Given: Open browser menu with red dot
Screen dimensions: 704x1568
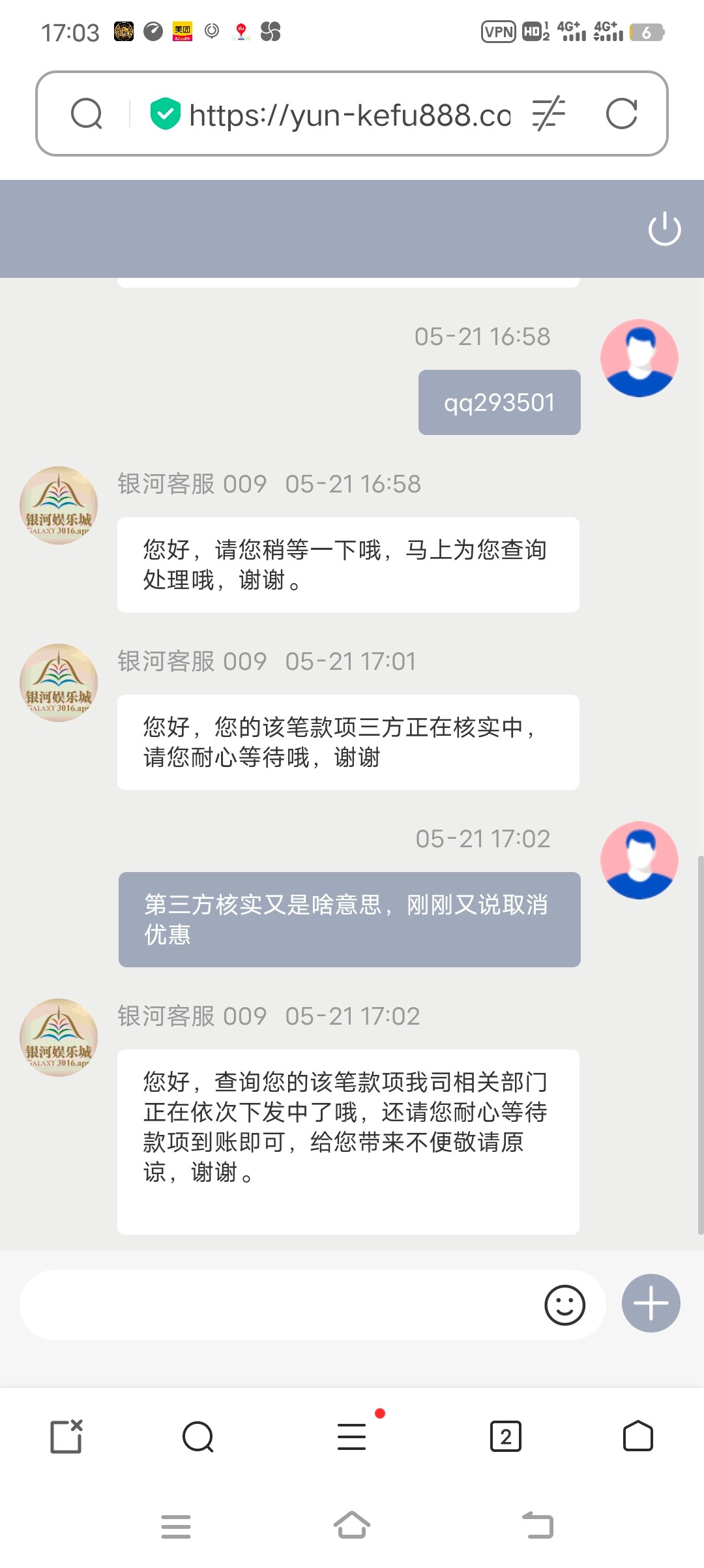Looking at the screenshot, I should click(352, 1436).
